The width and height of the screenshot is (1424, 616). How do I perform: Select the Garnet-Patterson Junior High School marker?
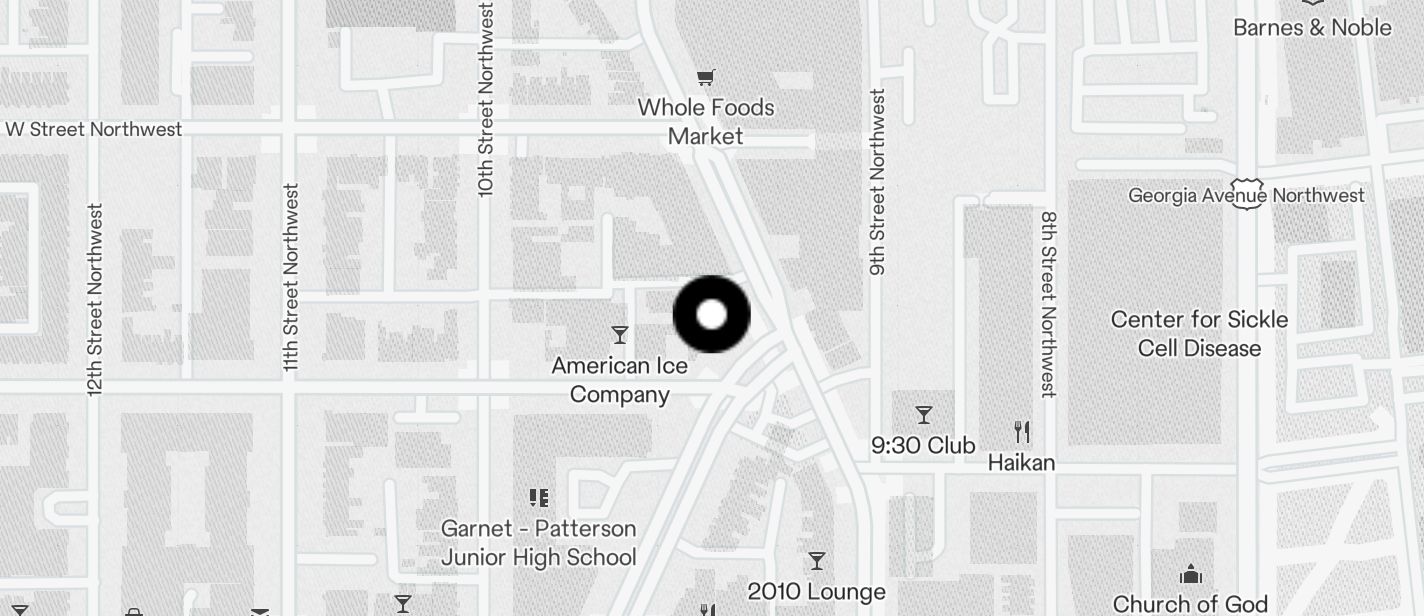pos(539,498)
